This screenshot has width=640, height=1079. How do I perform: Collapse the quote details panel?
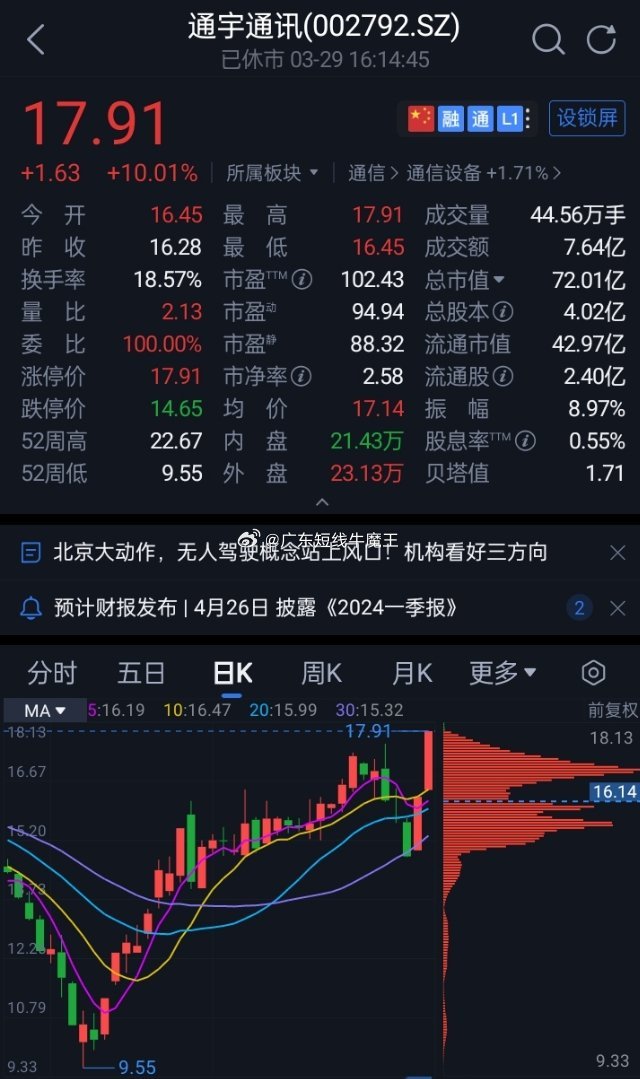click(x=321, y=502)
